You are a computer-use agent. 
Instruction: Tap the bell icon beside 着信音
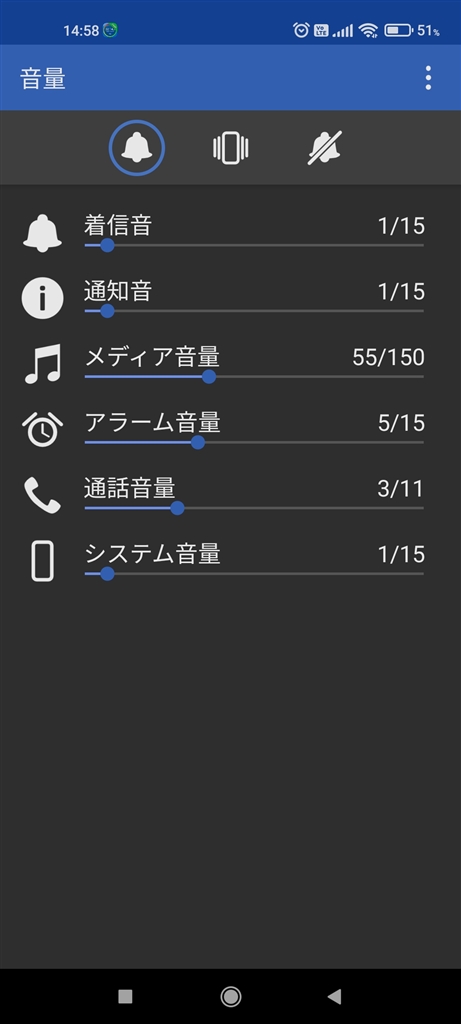click(42, 233)
